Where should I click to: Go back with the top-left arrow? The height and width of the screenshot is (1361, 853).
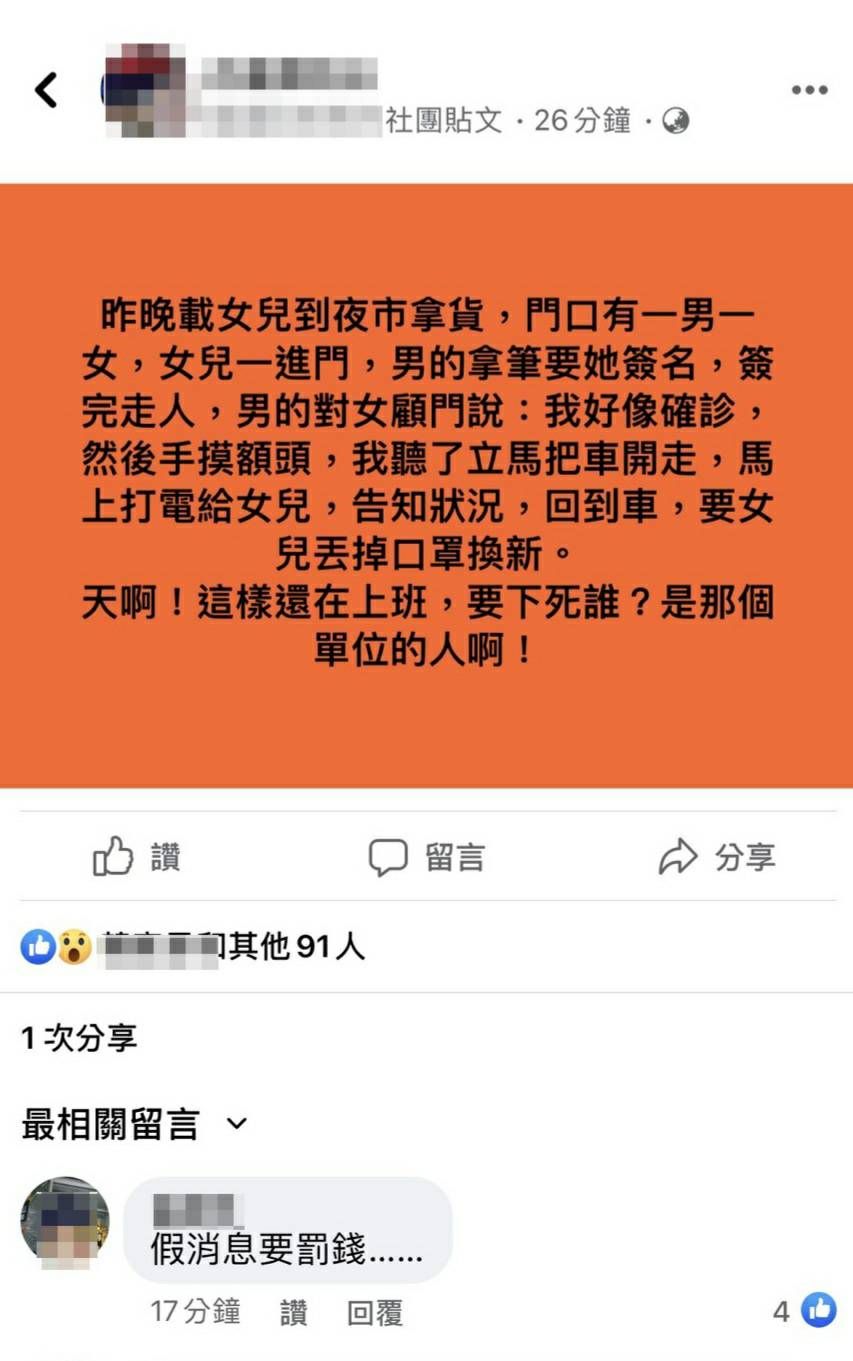point(47,91)
